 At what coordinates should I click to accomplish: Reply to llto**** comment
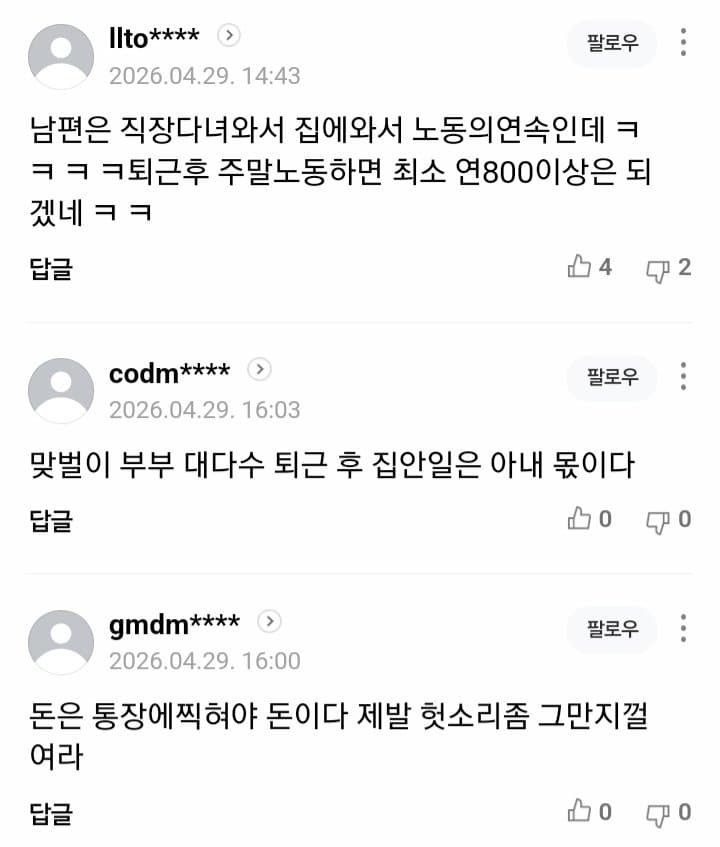tap(51, 268)
